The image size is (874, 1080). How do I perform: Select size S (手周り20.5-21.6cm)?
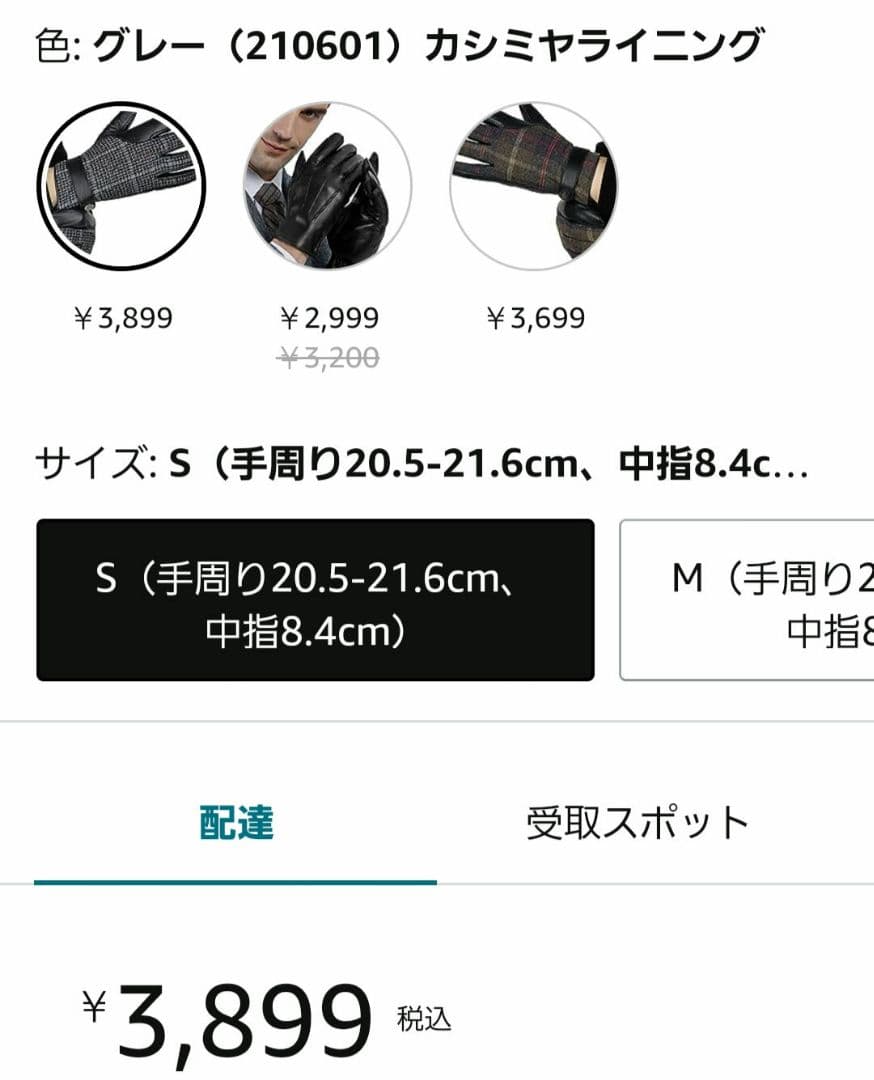(315, 600)
